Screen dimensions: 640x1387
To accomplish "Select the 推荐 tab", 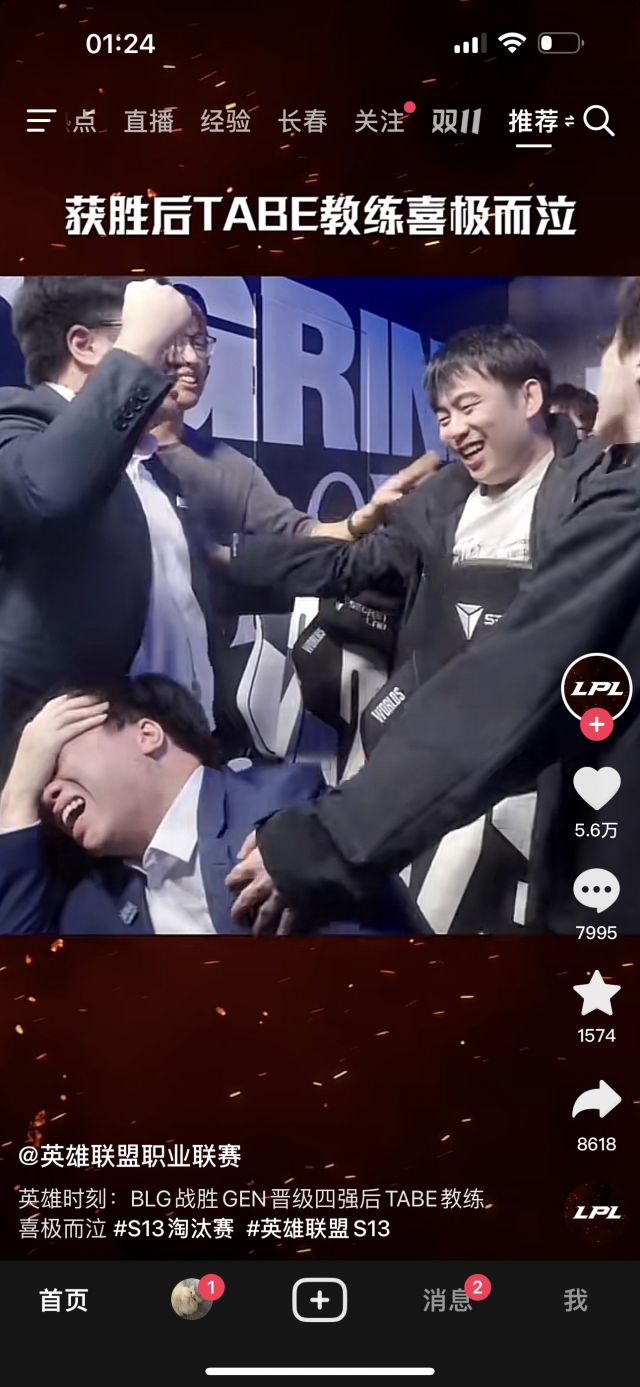I will coord(533,122).
